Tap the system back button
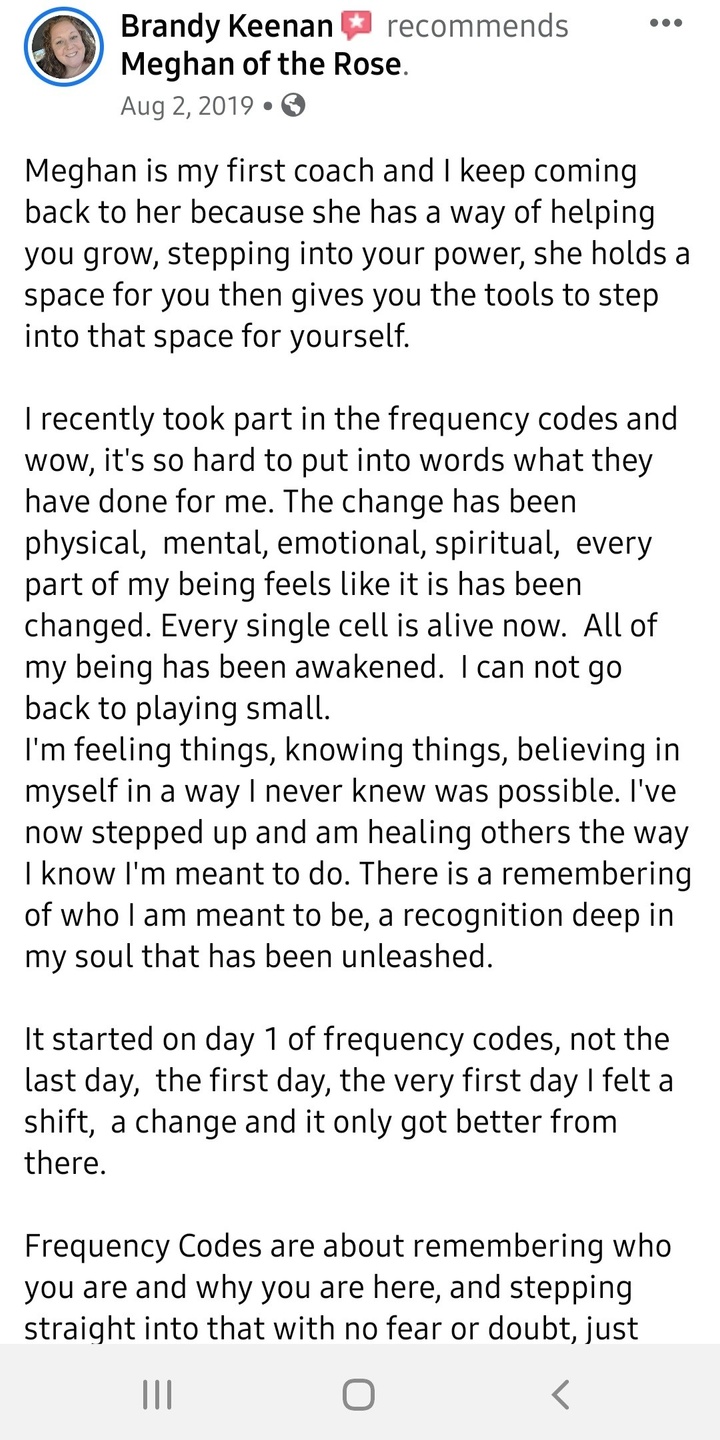720x1440 pixels. click(561, 1394)
